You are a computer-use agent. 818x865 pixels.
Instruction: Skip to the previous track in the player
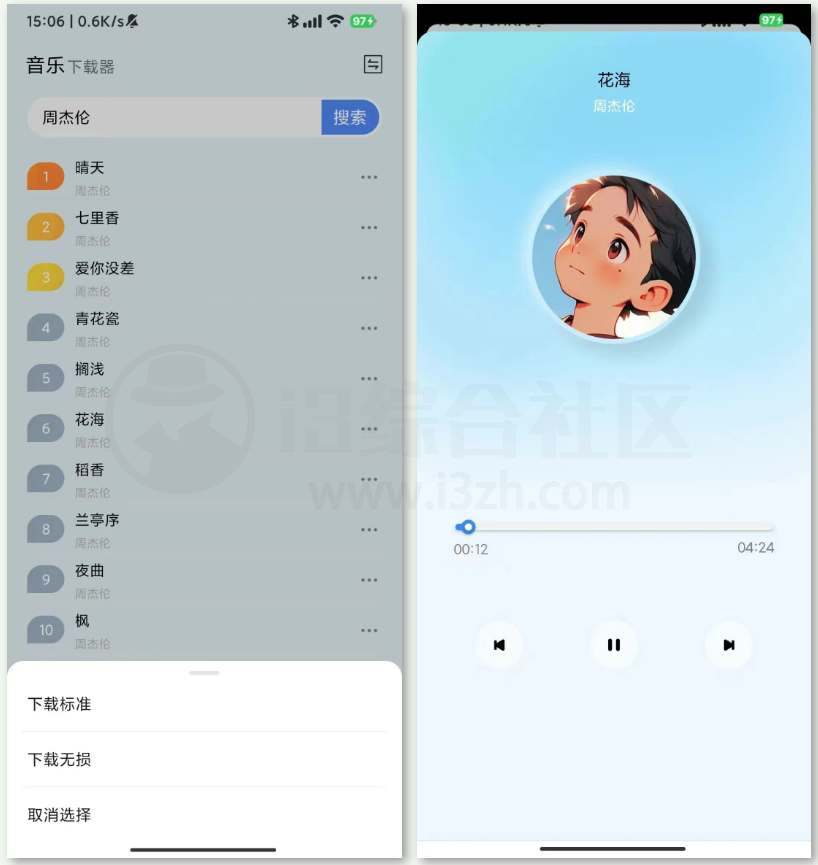[x=500, y=645]
